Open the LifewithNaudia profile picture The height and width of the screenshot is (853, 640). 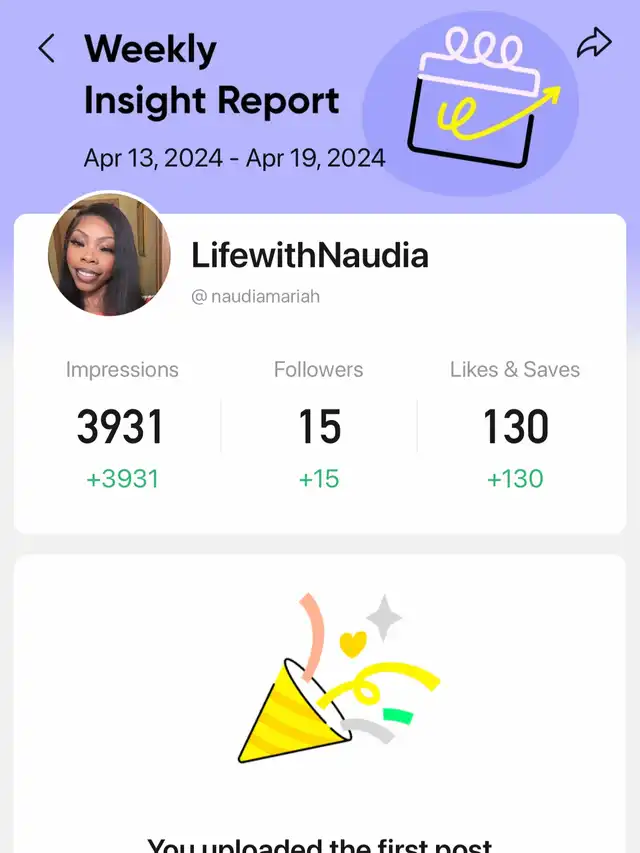(x=109, y=253)
